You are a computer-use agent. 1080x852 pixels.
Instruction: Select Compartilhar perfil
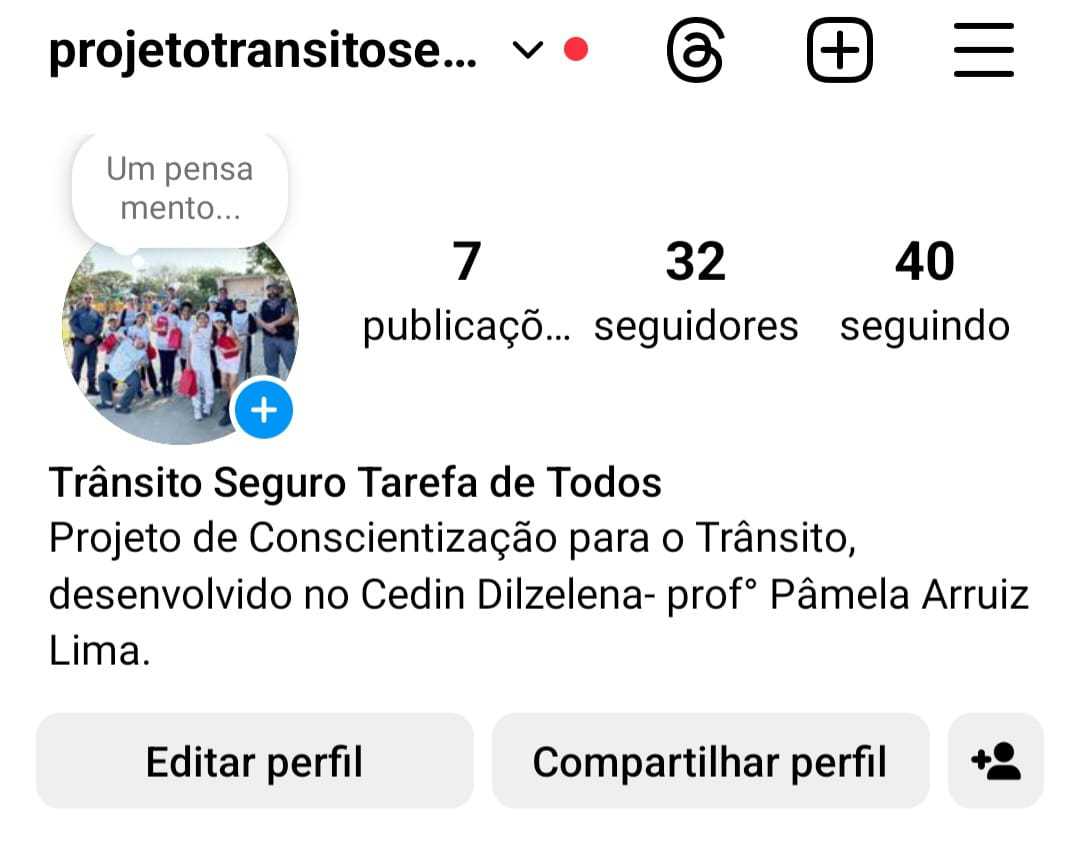710,761
